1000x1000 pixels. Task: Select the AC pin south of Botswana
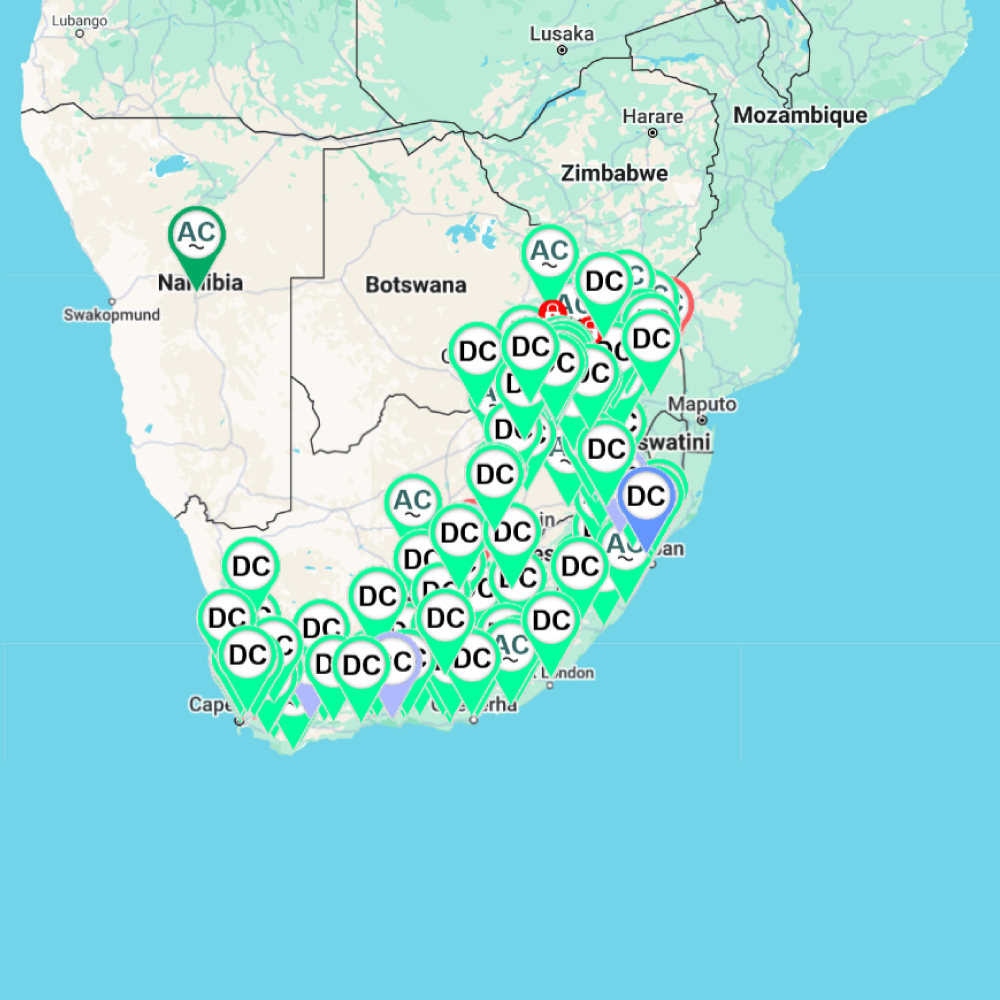click(412, 502)
